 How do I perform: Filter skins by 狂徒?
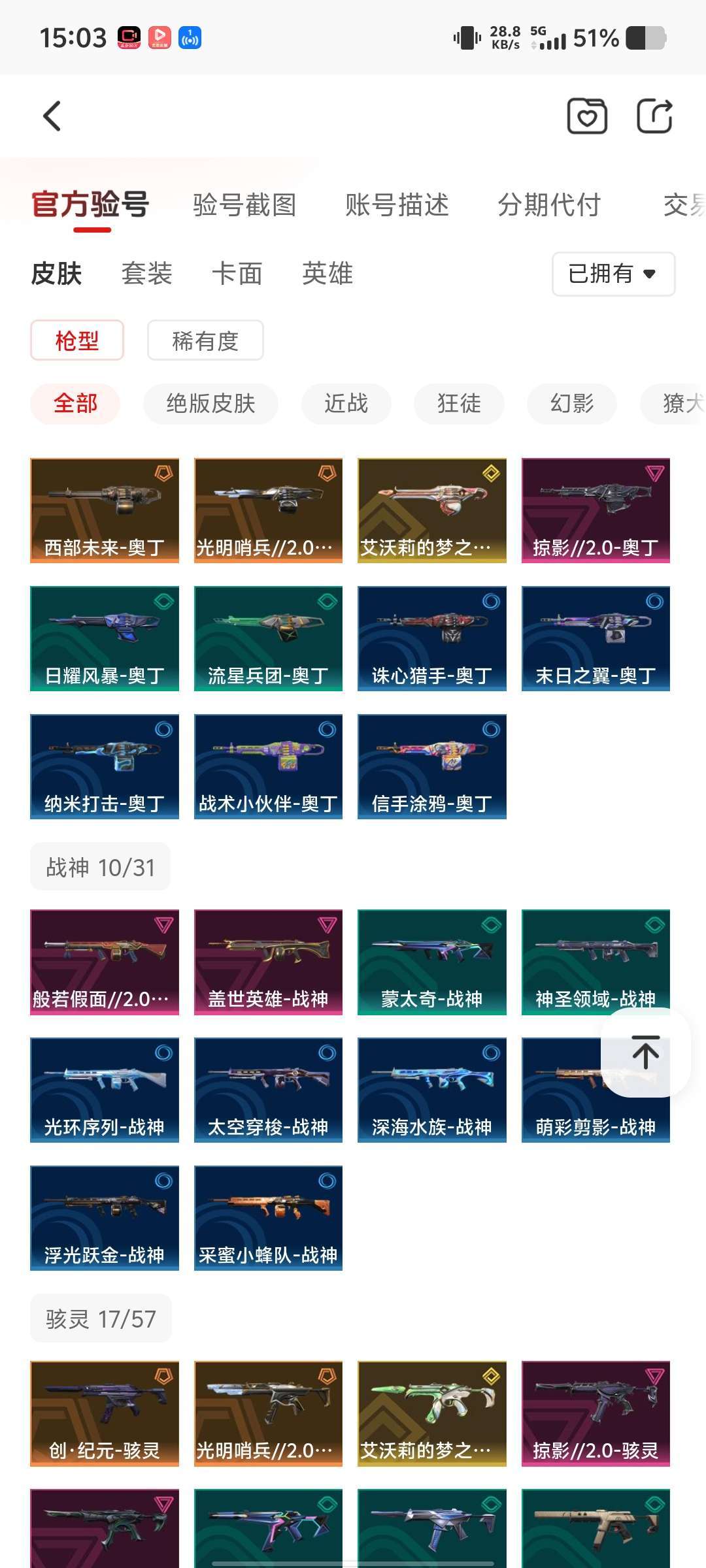coord(459,404)
